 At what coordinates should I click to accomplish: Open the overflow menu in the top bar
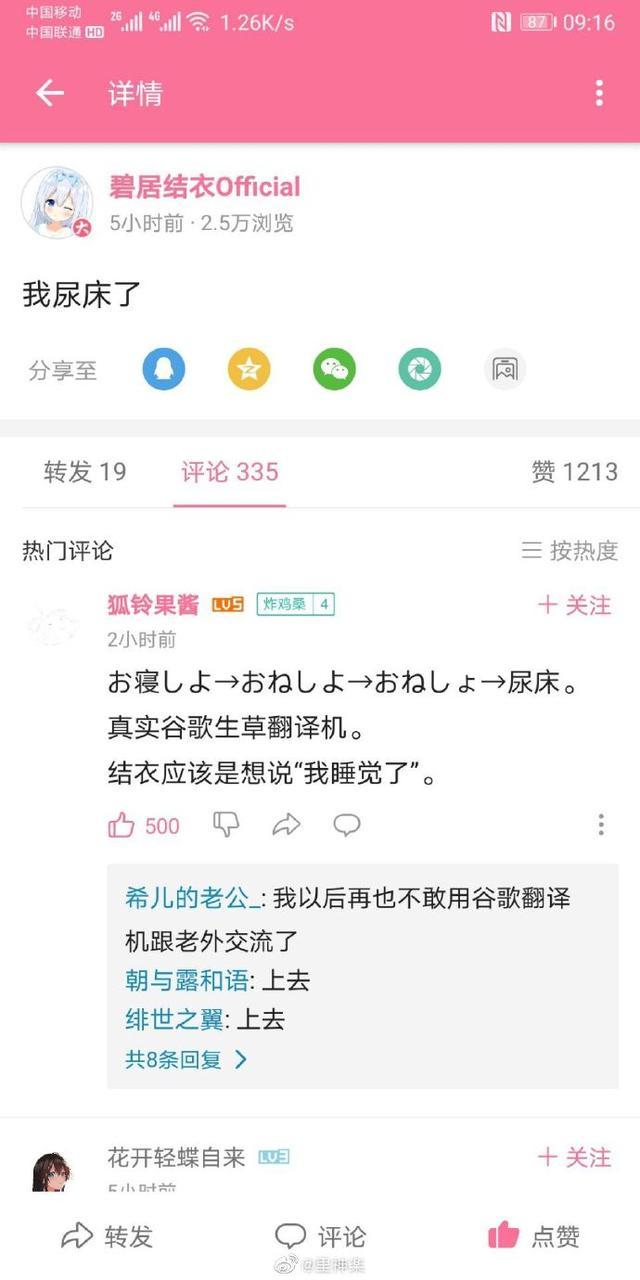599,93
